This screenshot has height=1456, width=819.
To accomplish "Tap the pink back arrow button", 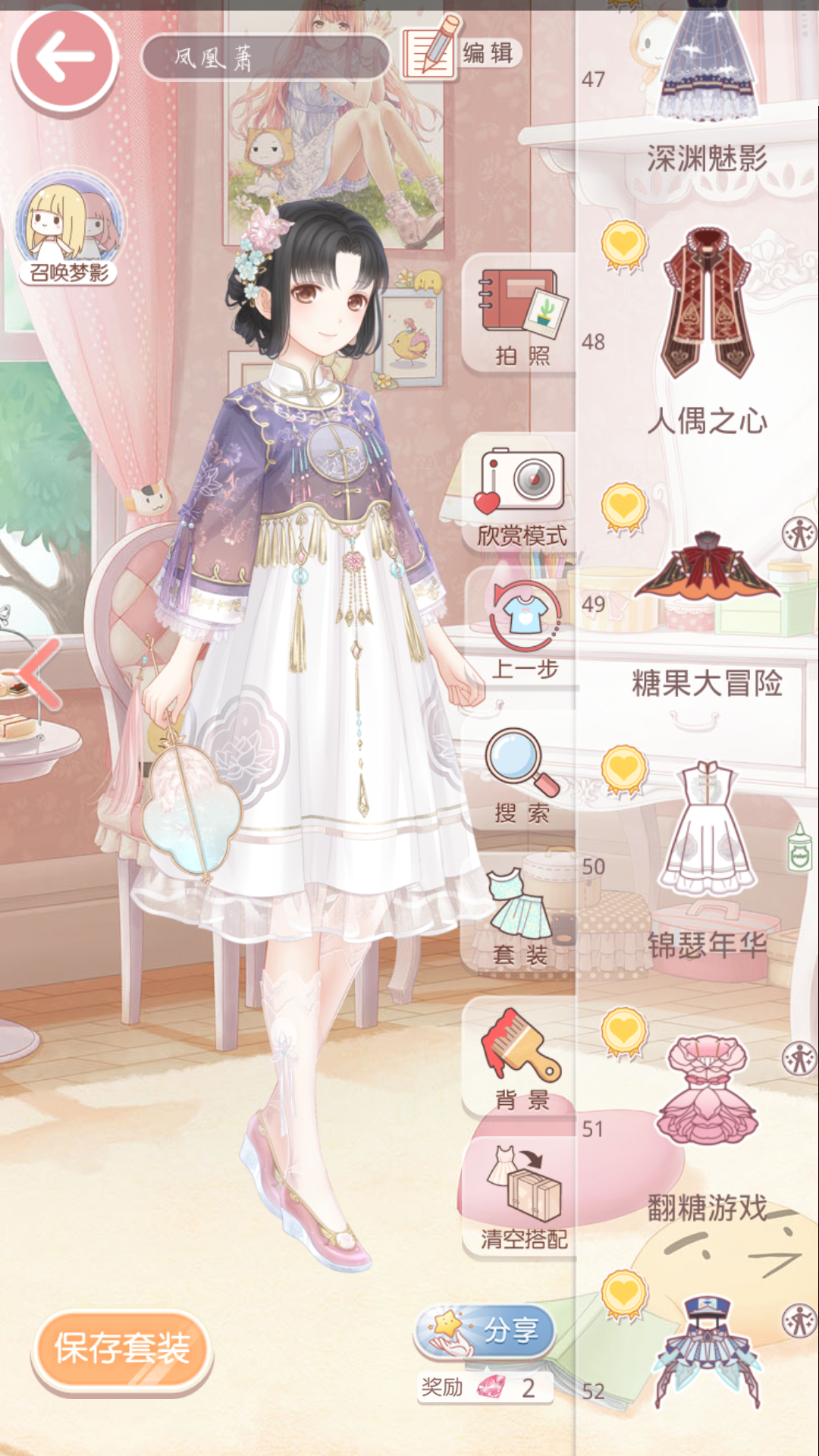I will 64,58.
